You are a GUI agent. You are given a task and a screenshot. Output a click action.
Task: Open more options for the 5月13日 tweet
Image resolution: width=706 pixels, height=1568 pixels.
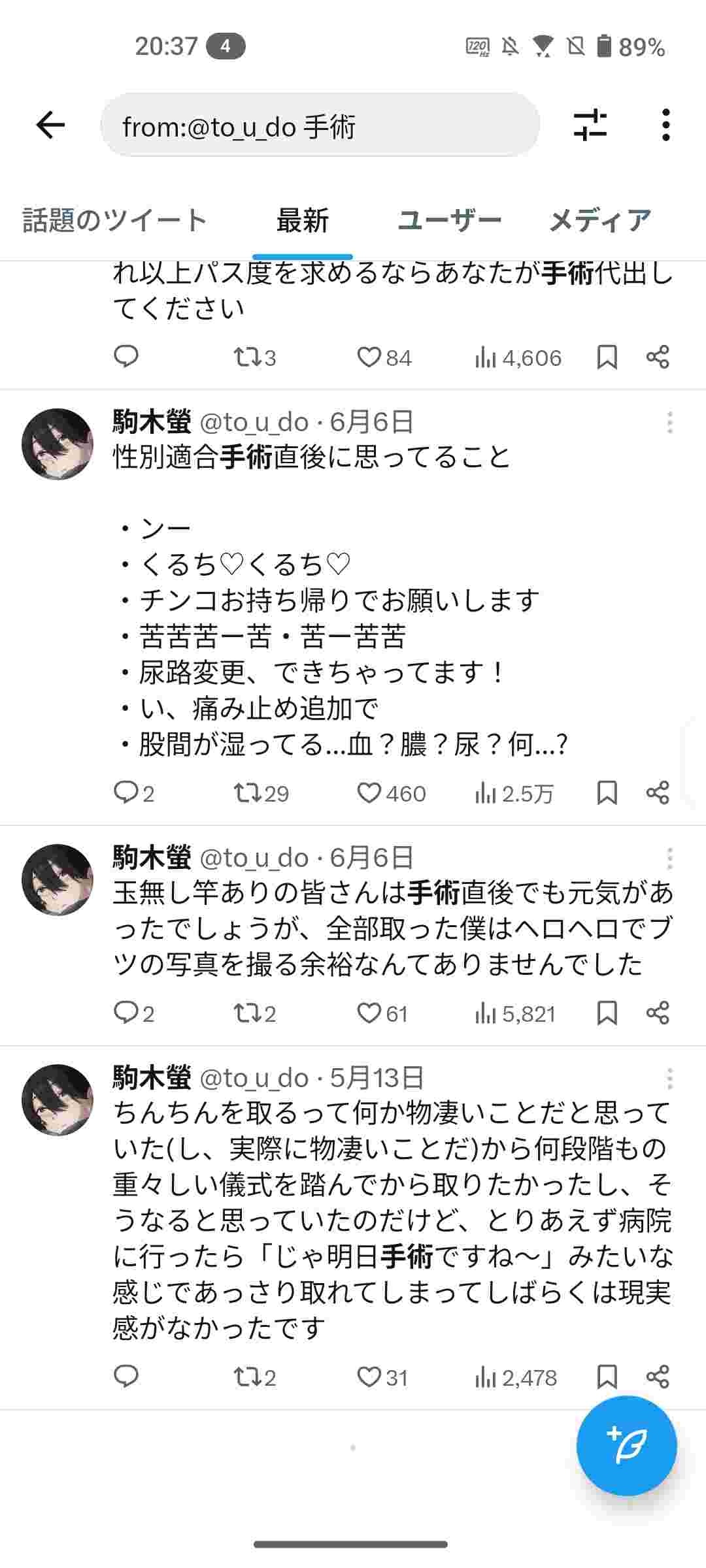click(669, 1079)
